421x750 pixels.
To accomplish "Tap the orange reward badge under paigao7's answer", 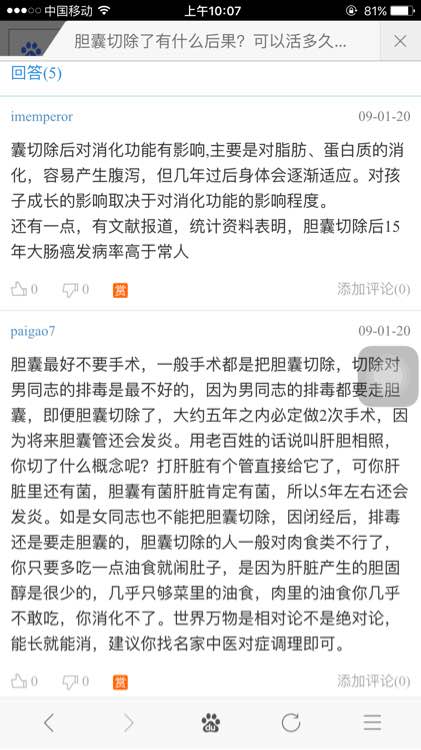I will pos(121,682).
